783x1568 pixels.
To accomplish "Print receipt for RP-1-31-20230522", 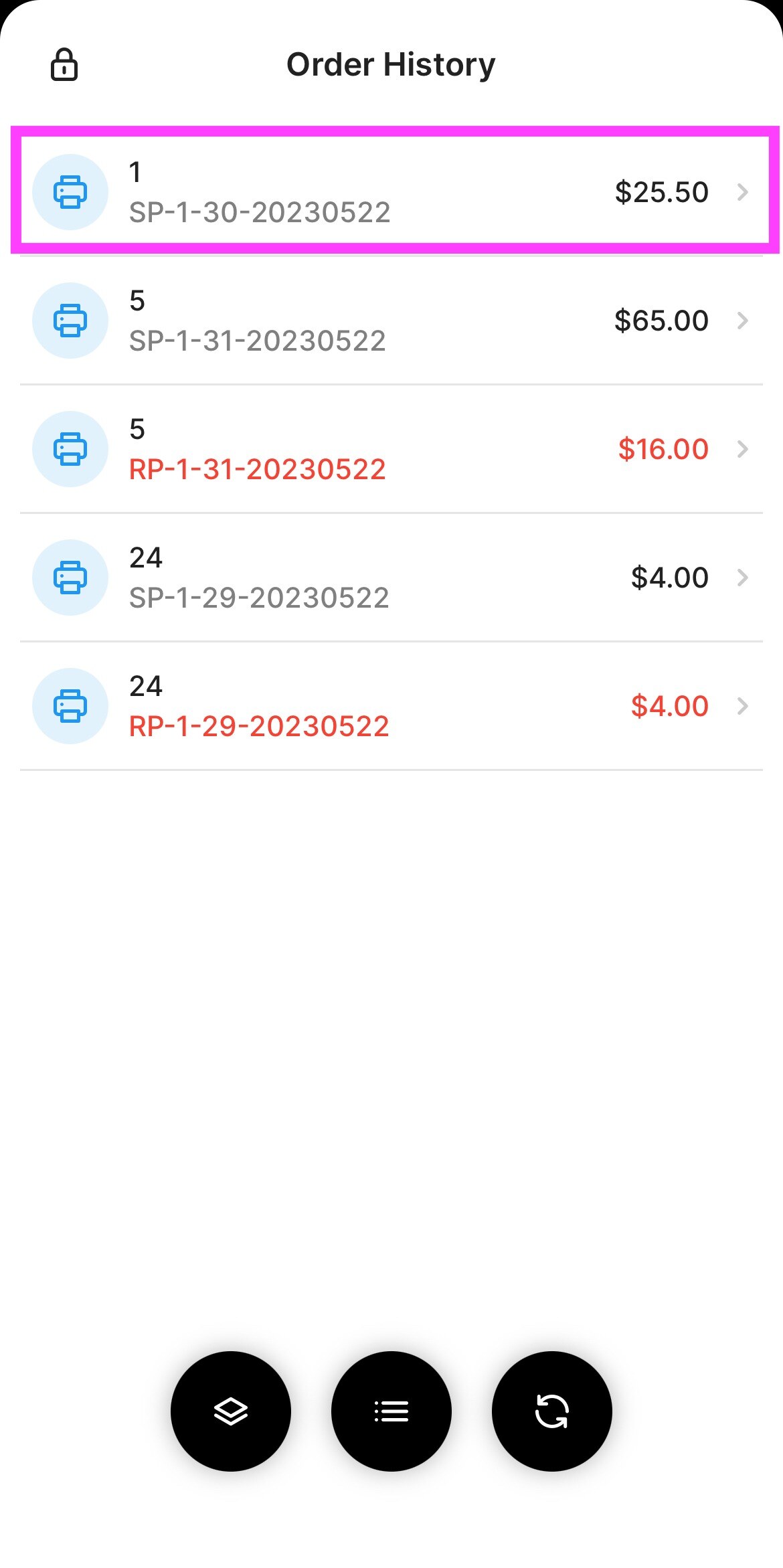I will [70, 449].
